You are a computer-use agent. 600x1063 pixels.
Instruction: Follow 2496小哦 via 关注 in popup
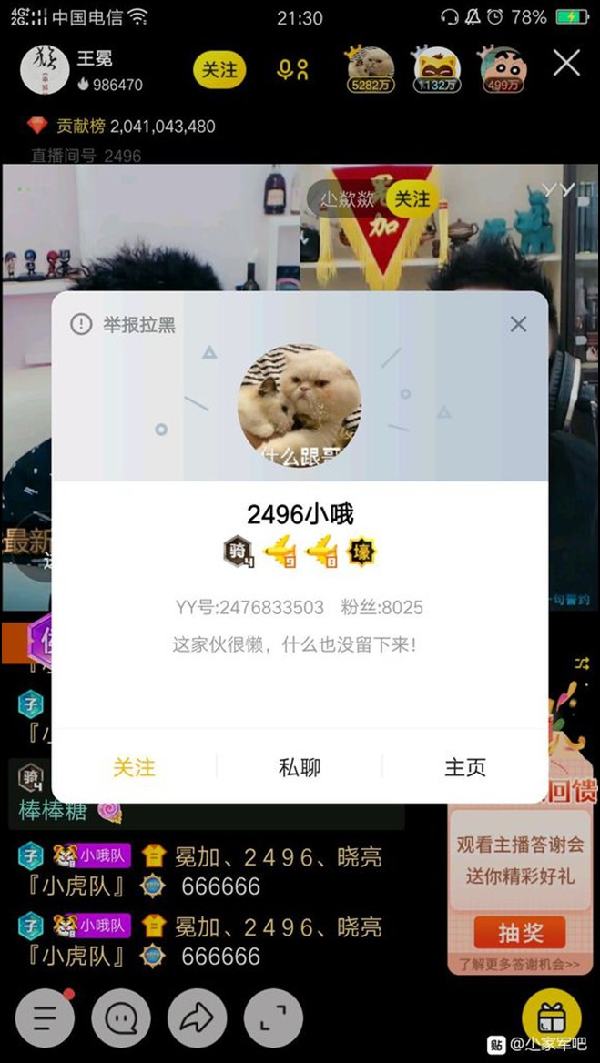point(134,767)
